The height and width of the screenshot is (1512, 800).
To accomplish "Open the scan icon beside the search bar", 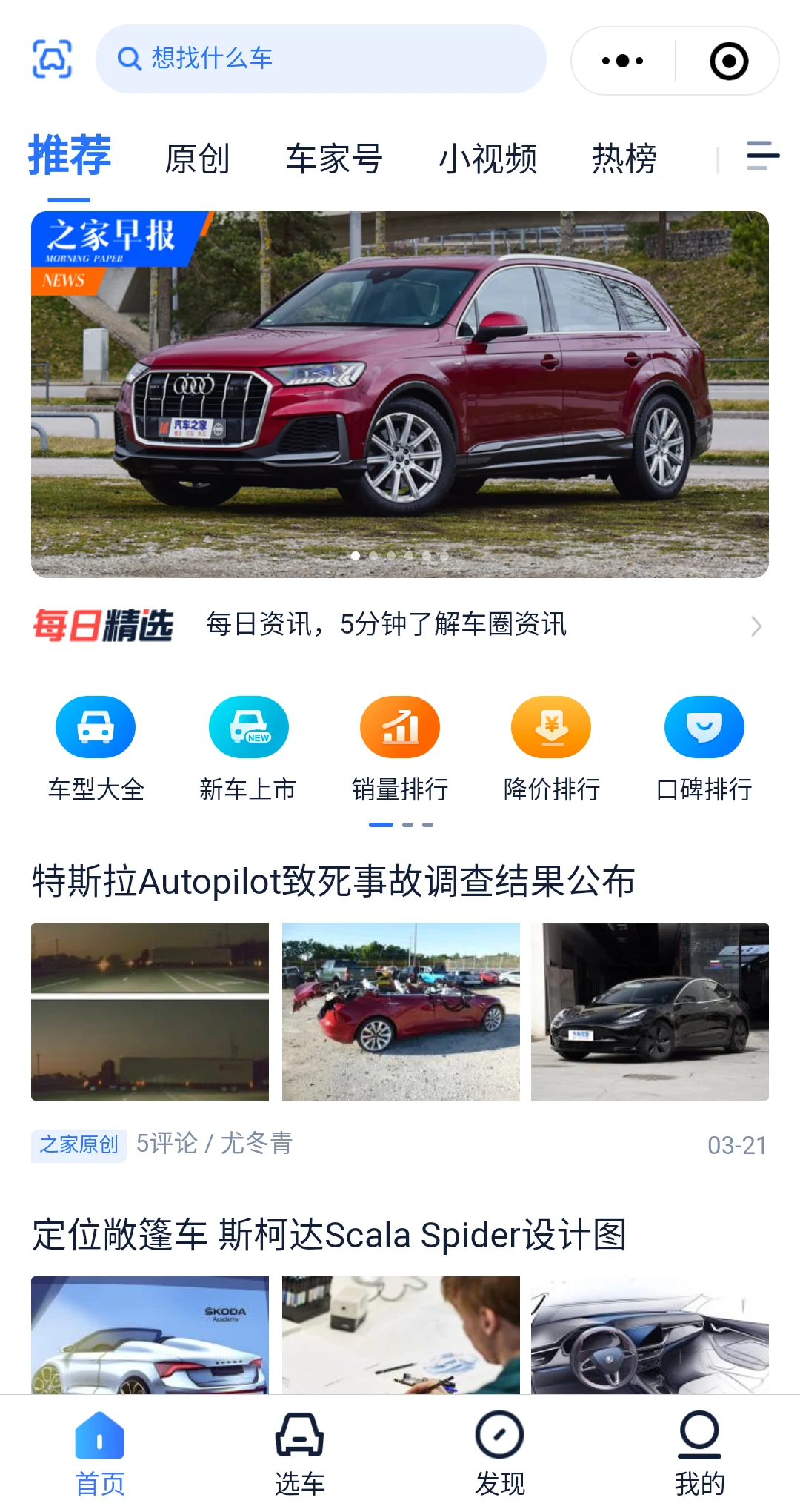I will pos(52,59).
